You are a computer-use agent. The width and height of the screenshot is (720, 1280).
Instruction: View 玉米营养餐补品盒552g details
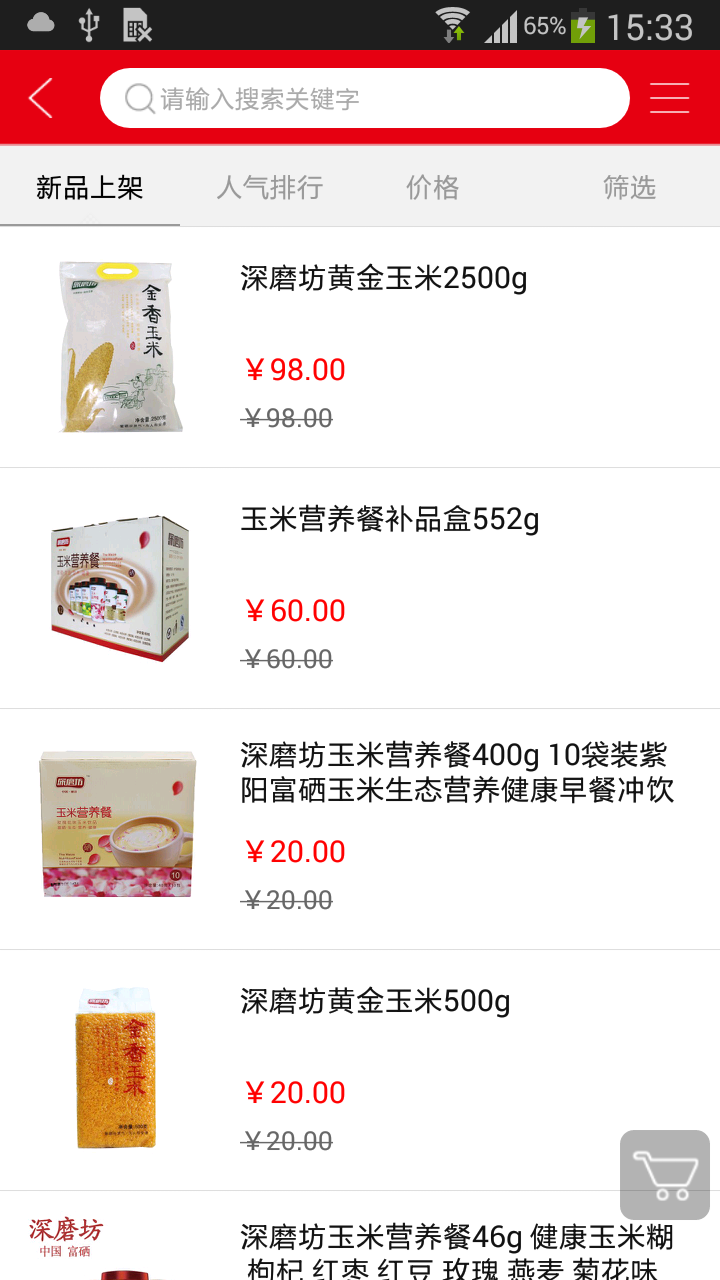click(x=390, y=520)
